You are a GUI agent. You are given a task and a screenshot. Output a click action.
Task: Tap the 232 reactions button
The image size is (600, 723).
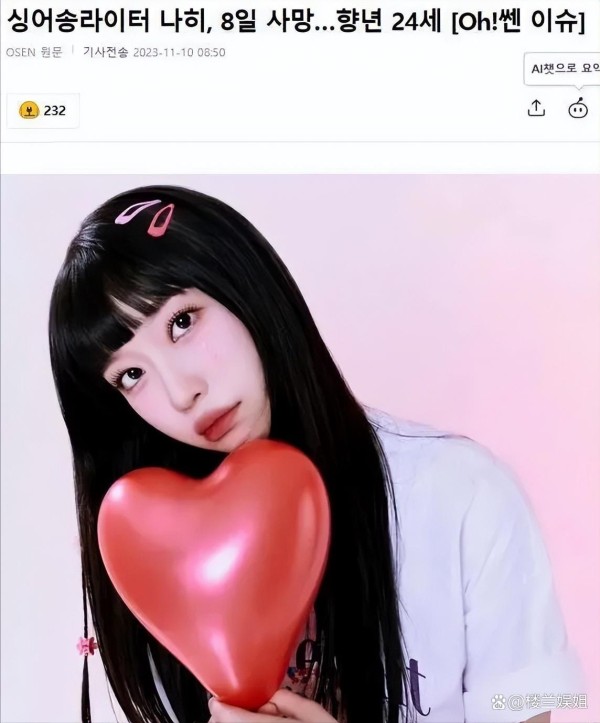43,110
